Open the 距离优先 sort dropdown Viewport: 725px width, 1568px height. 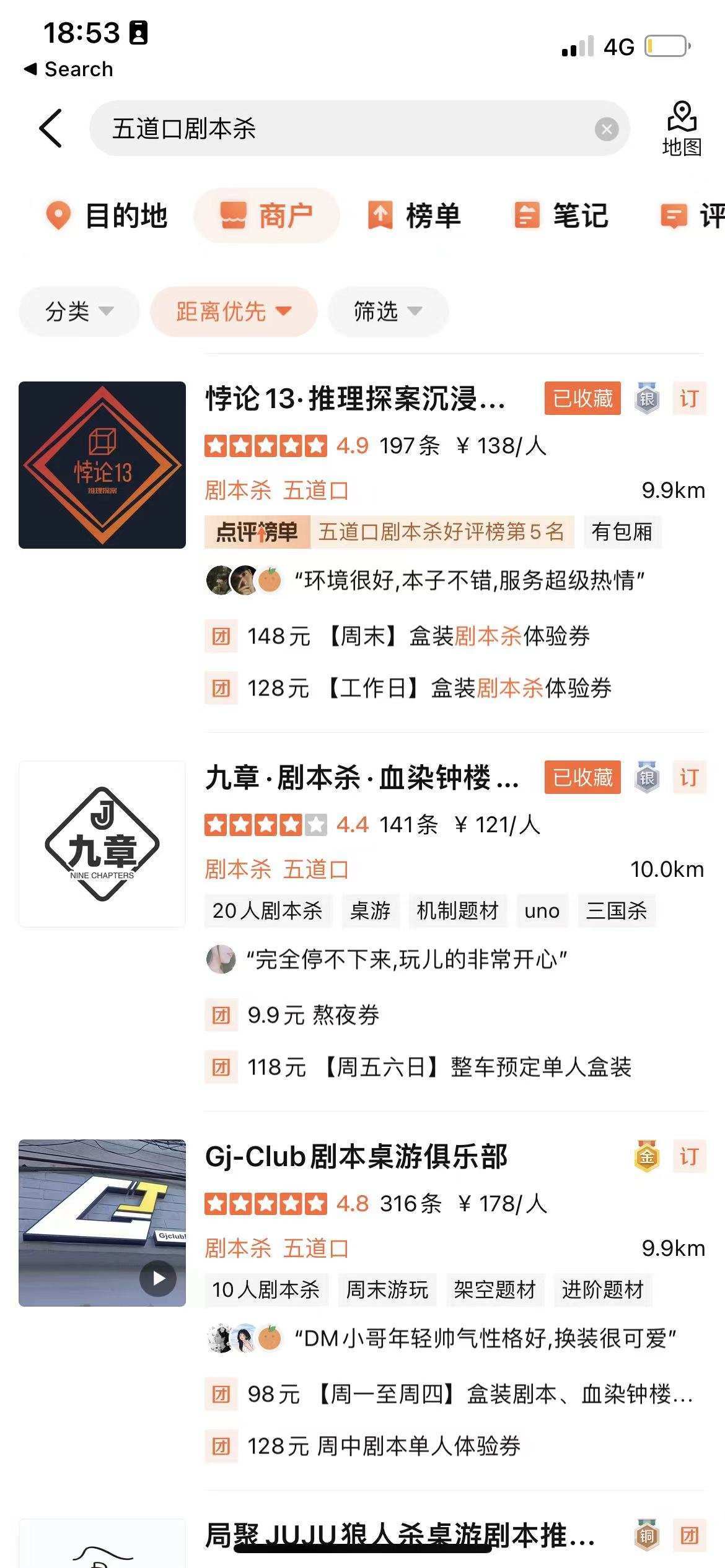[233, 311]
